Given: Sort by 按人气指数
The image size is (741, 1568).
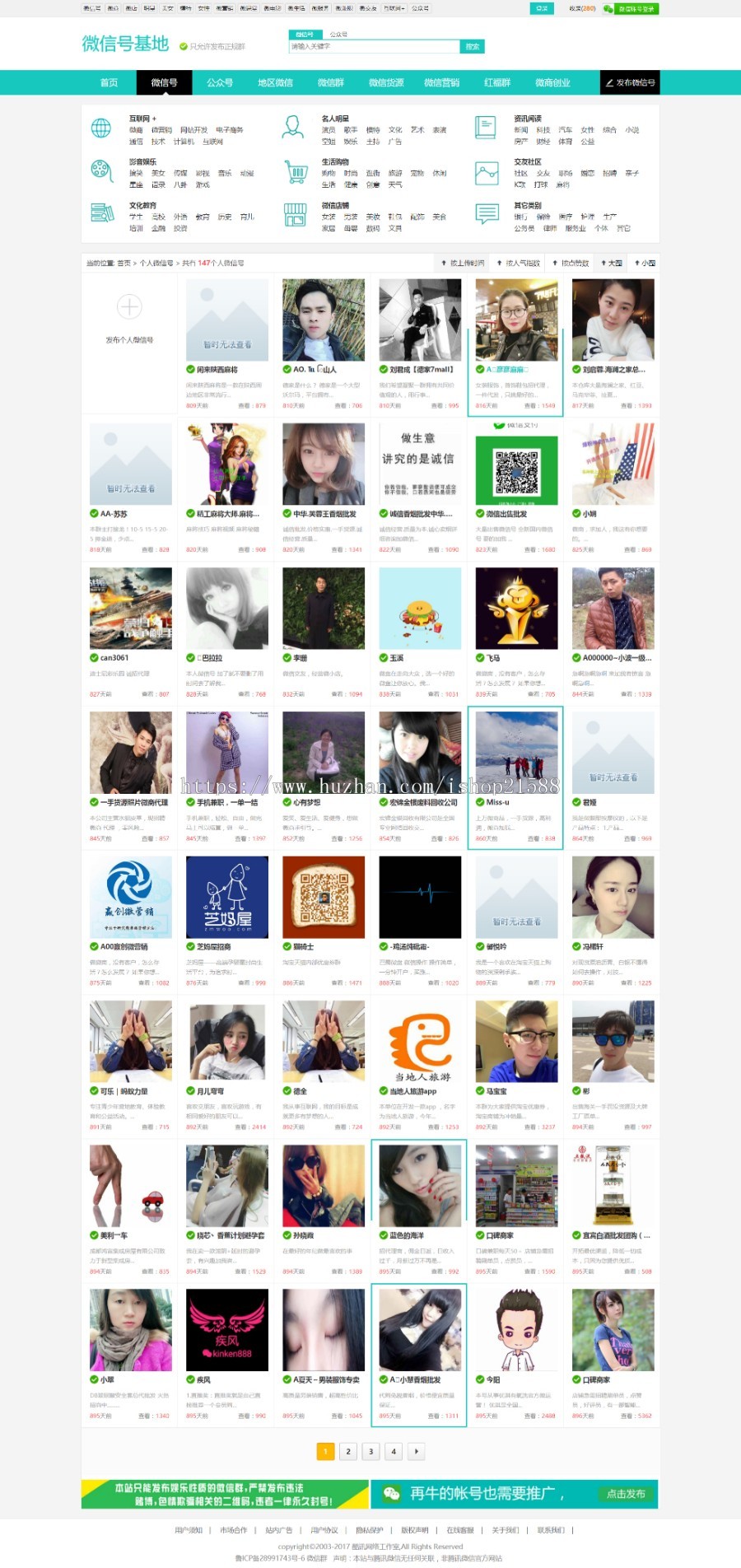Looking at the screenshot, I should 519,263.
